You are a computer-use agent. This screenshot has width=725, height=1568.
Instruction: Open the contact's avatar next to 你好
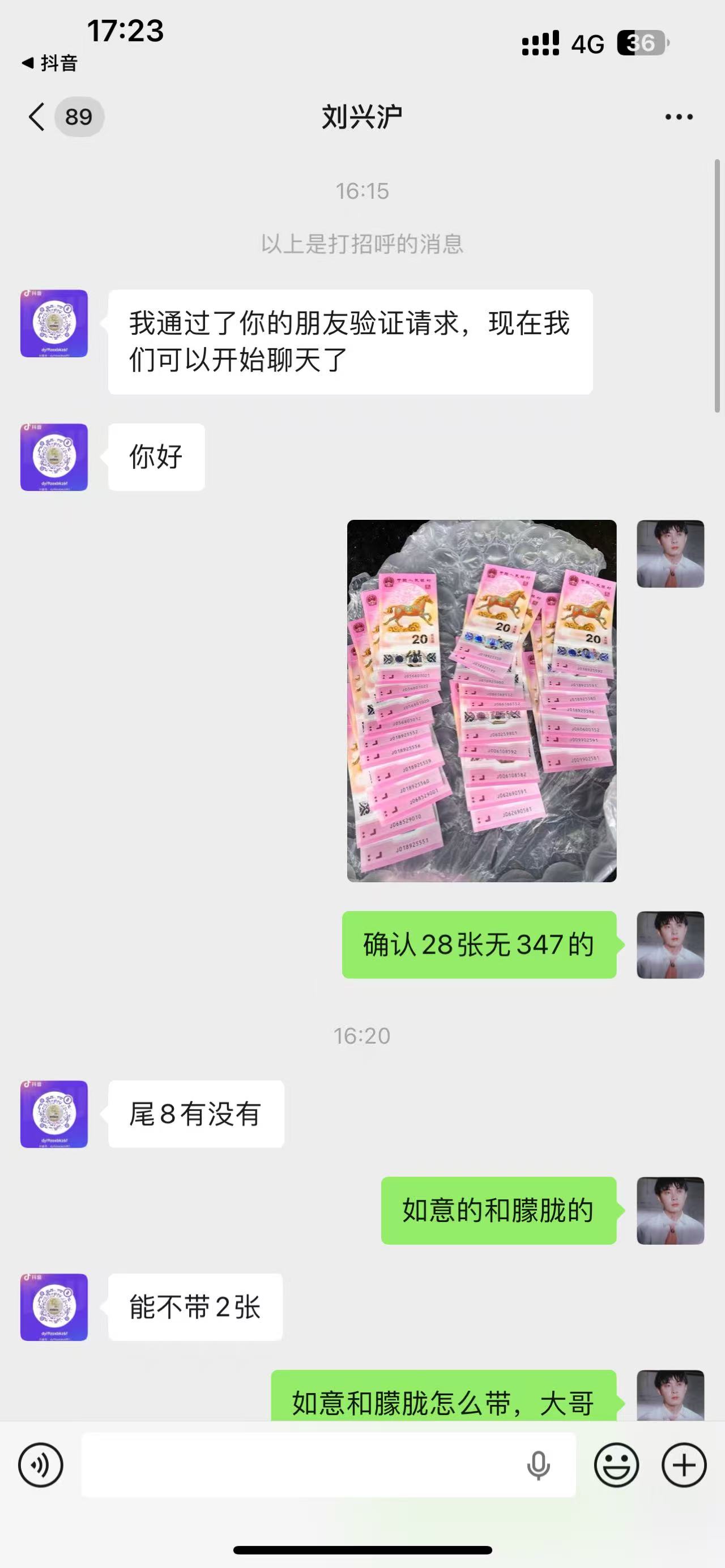pyautogui.click(x=54, y=457)
